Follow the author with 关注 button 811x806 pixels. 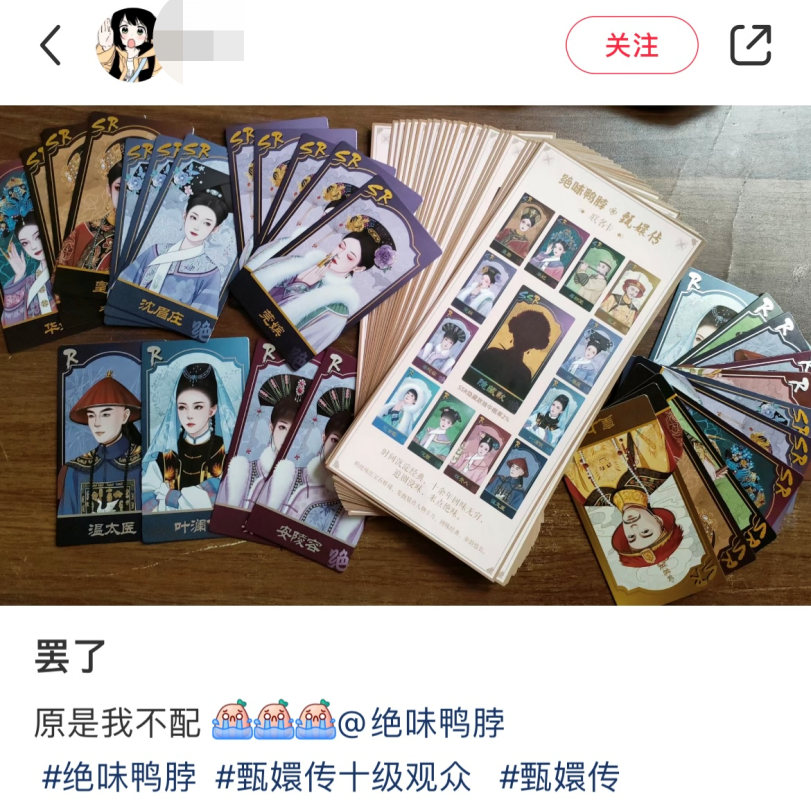coord(631,46)
